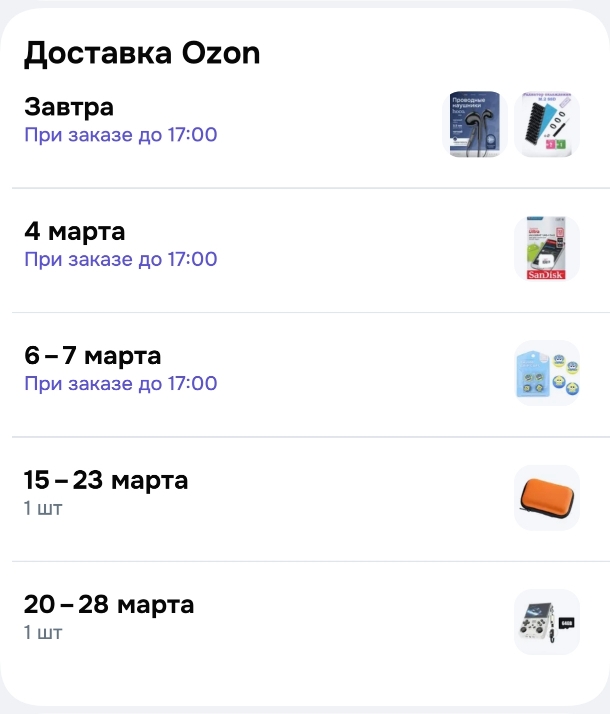Screen dimensions: 610x714
Task: Tap the SanDisk memory card thumbnail
Action: coord(547,248)
